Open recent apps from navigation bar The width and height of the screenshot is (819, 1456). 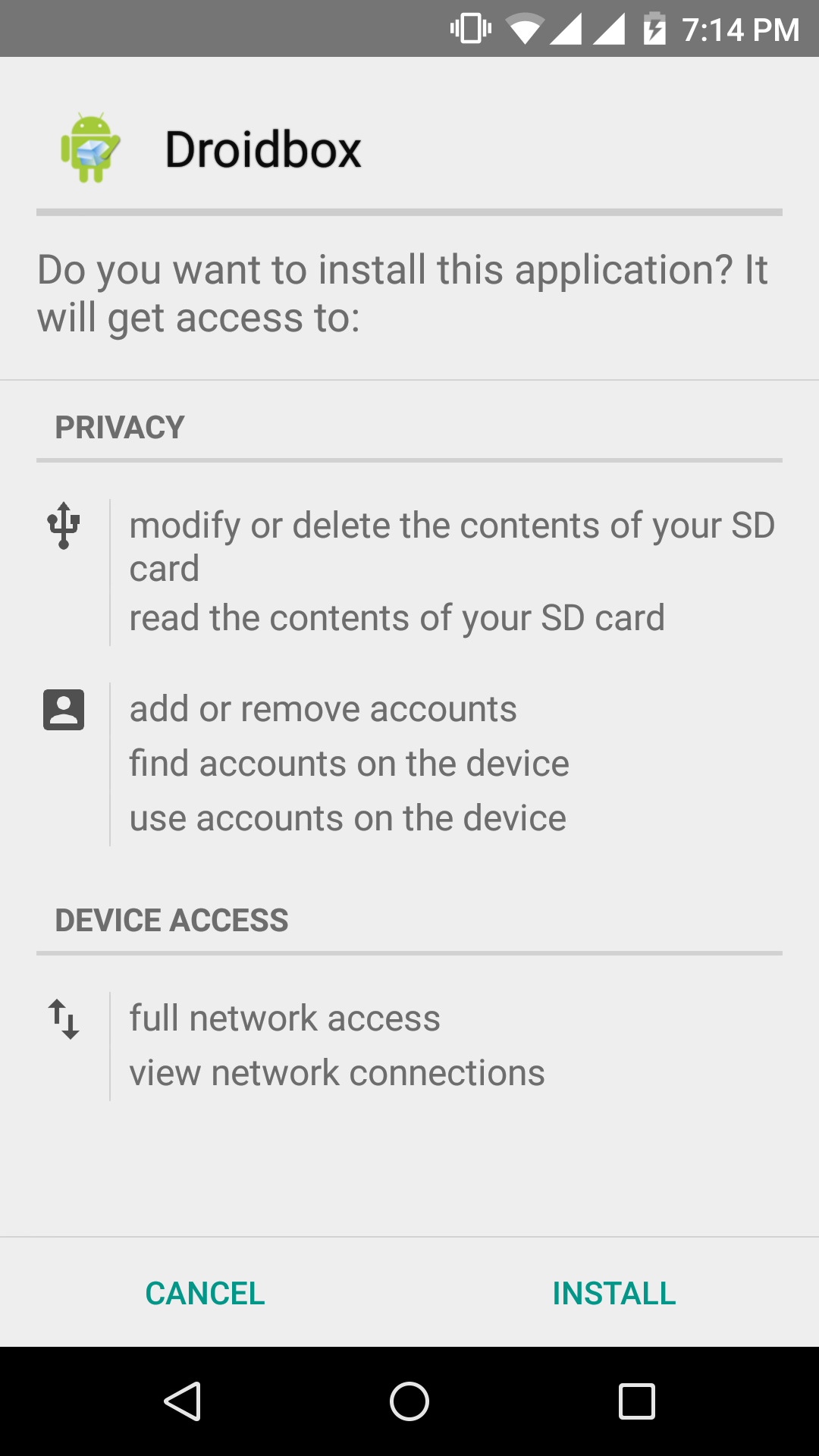coord(636,1401)
